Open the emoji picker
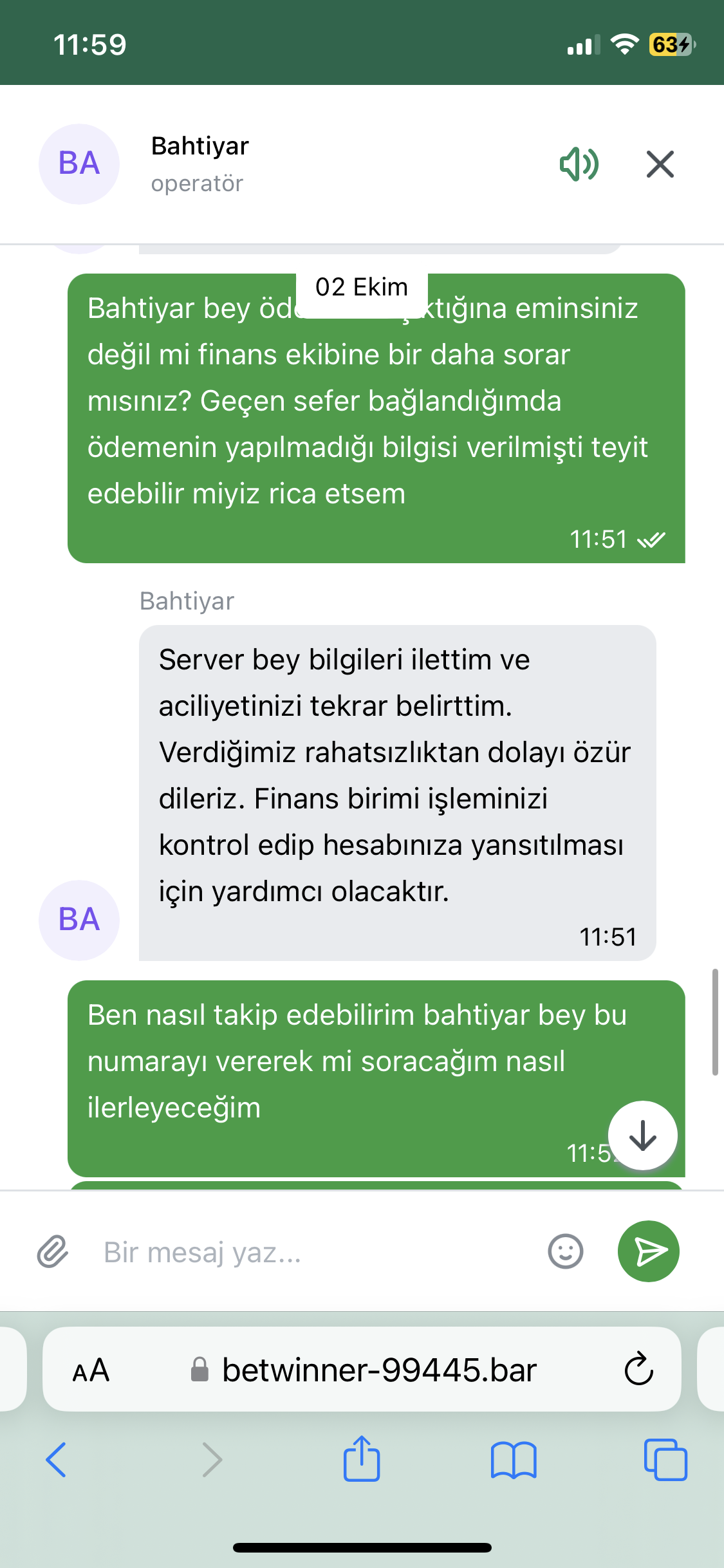 565,1252
